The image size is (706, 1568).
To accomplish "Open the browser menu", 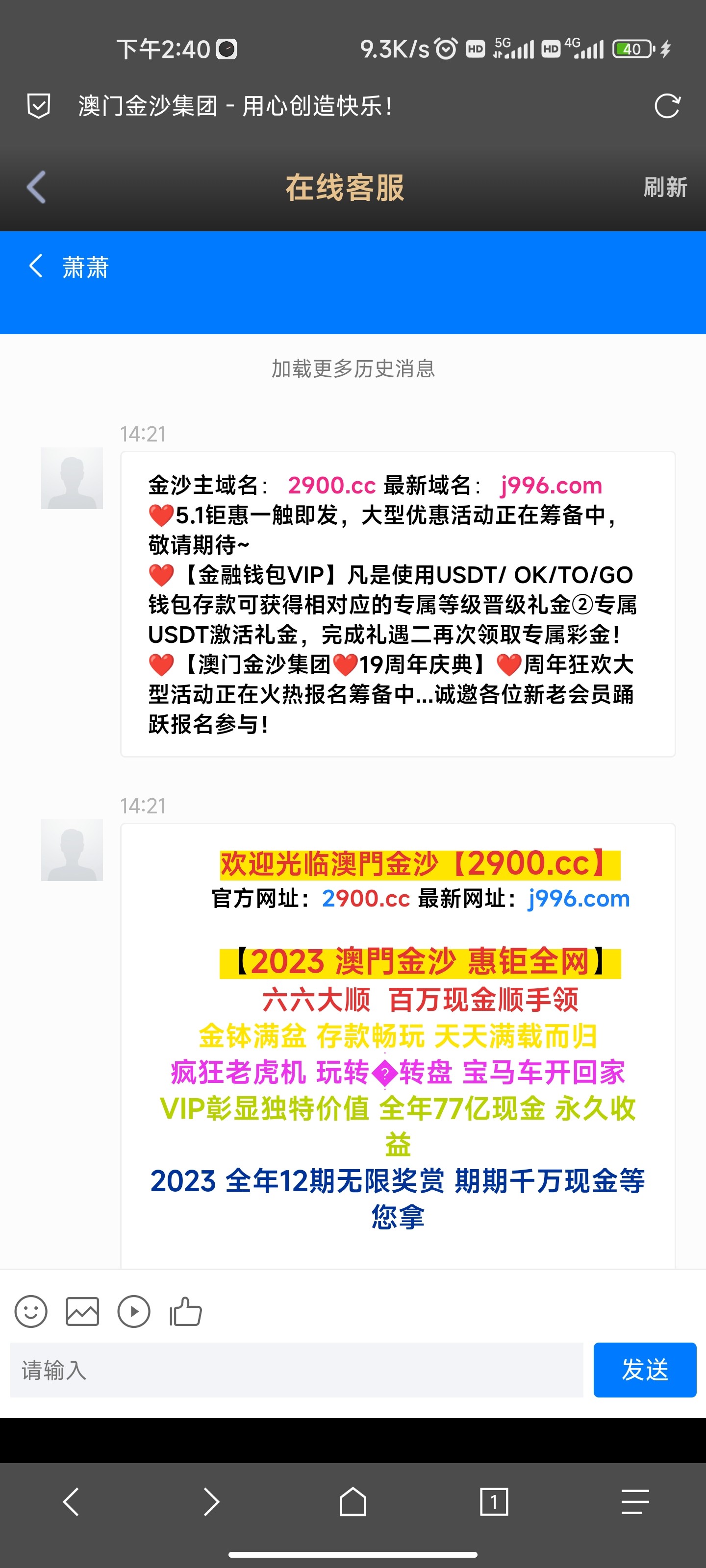I will 635,1502.
